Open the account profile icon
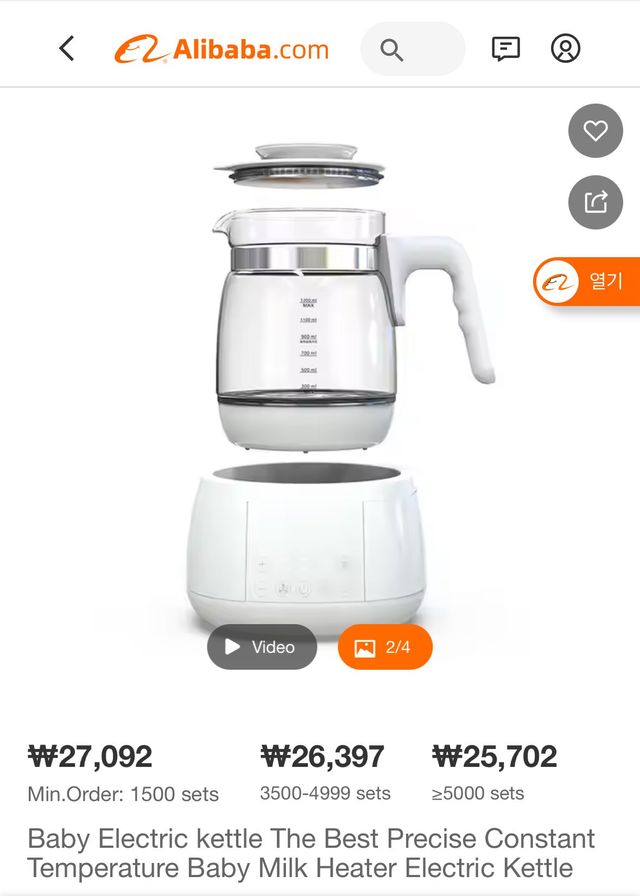 click(565, 48)
